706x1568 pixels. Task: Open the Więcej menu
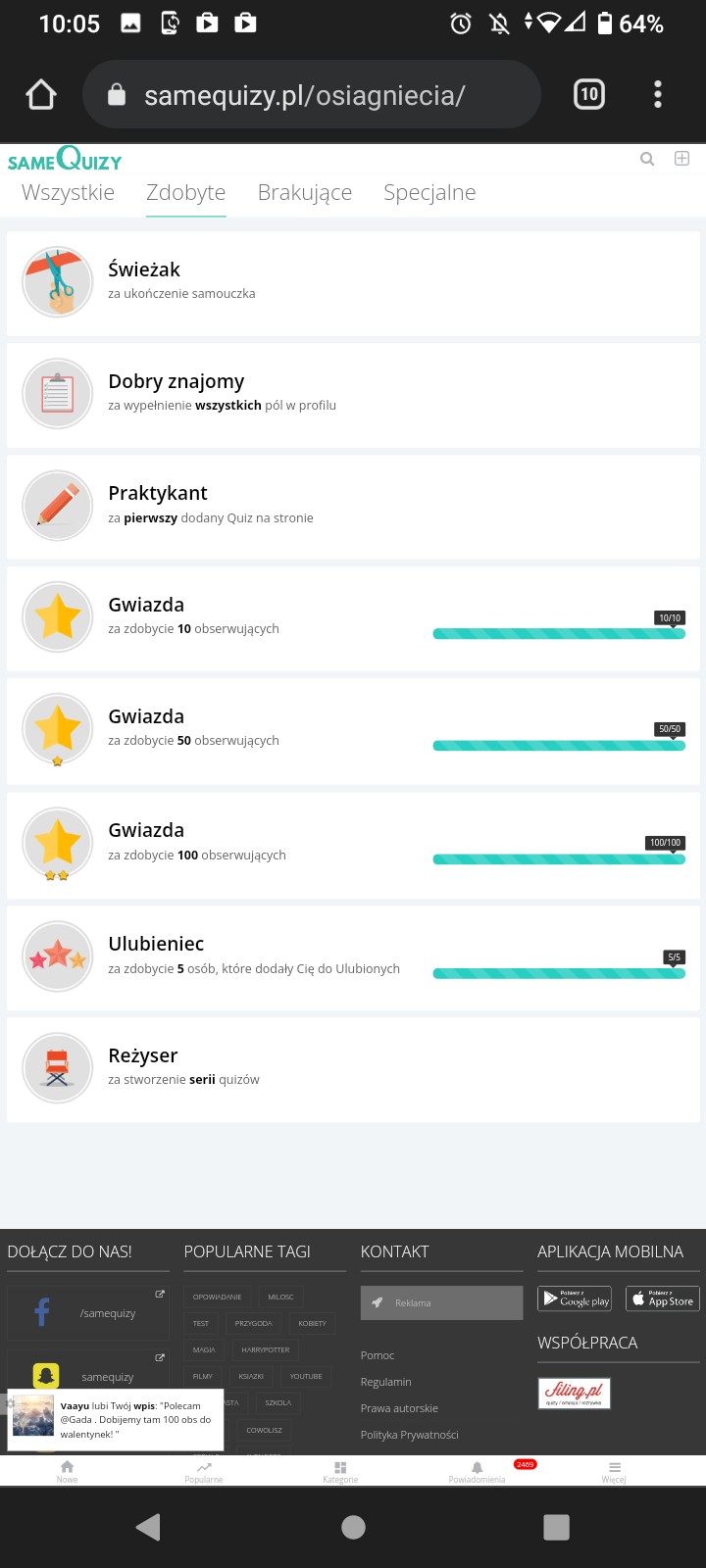tap(614, 1471)
